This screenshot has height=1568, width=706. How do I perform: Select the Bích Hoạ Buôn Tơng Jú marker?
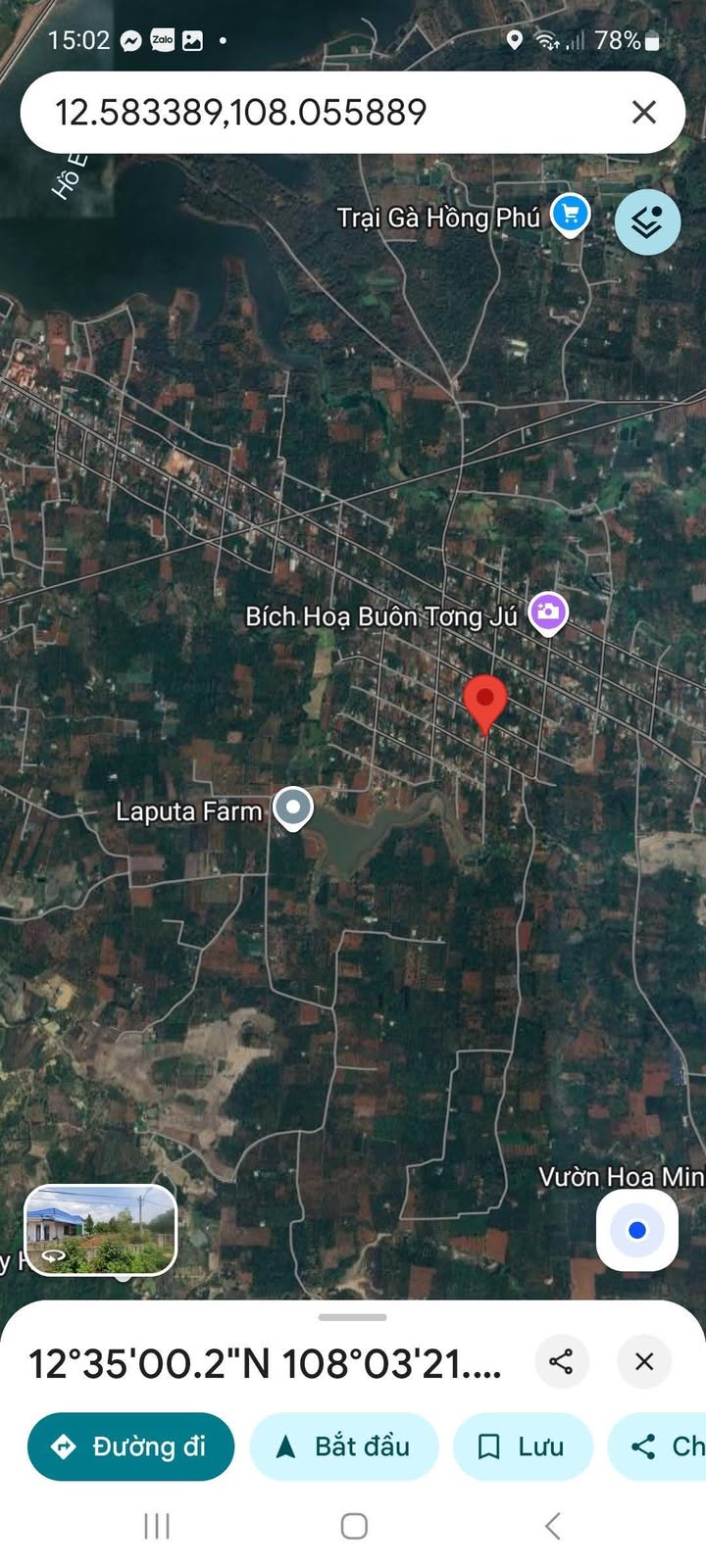[x=548, y=612]
